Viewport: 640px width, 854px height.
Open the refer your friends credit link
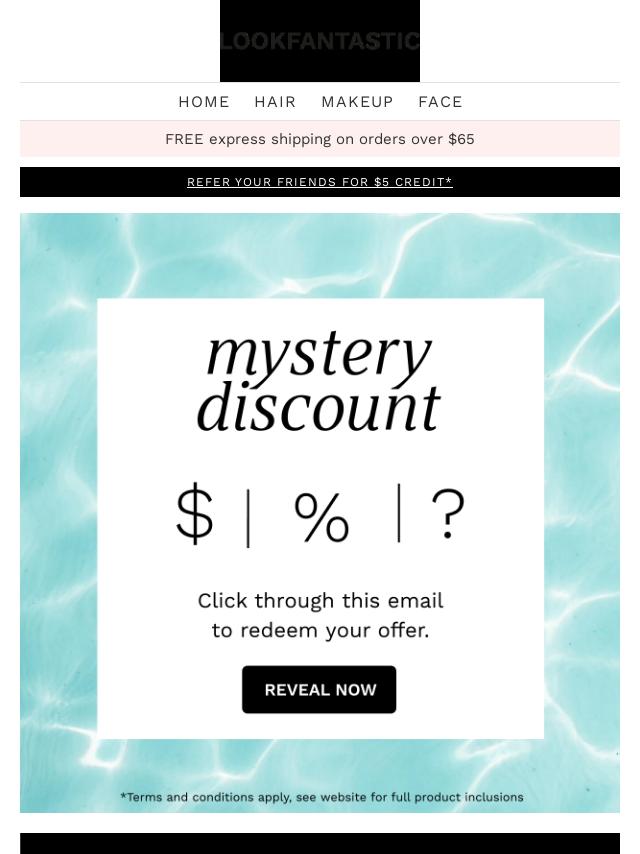[x=320, y=182]
